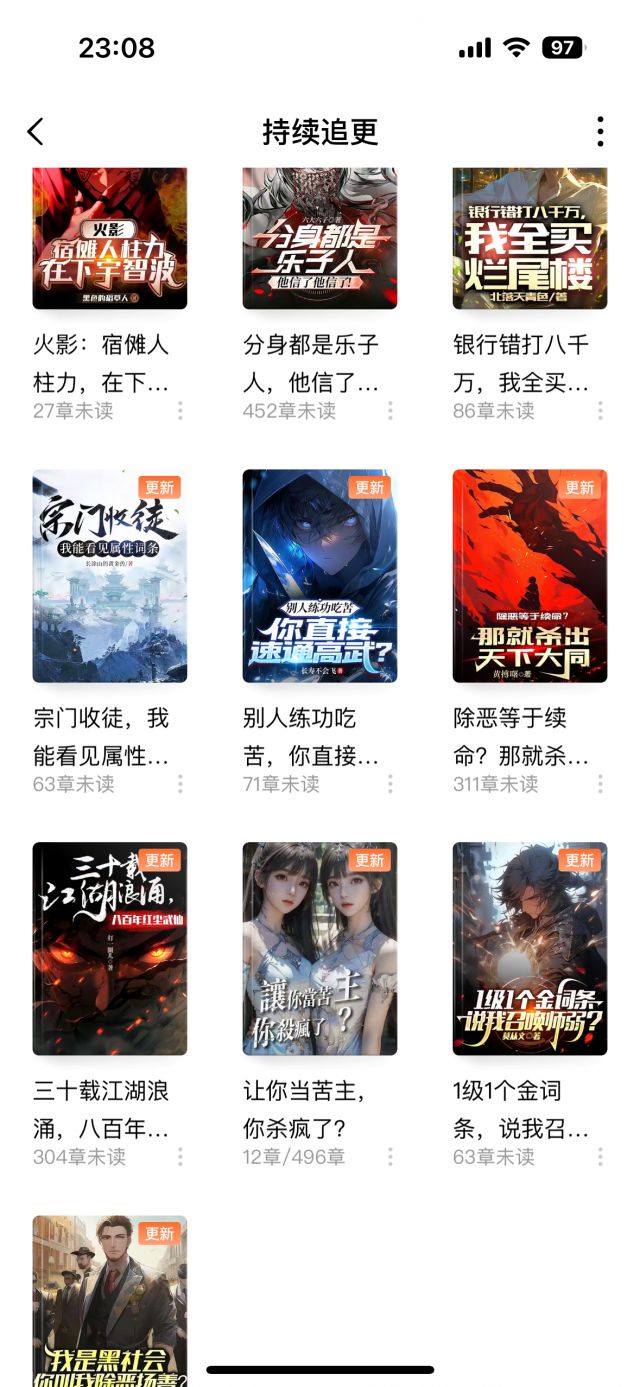Open the top-right overflow menu
Screen dimensions: 640x1387
[x=600, y=131]
